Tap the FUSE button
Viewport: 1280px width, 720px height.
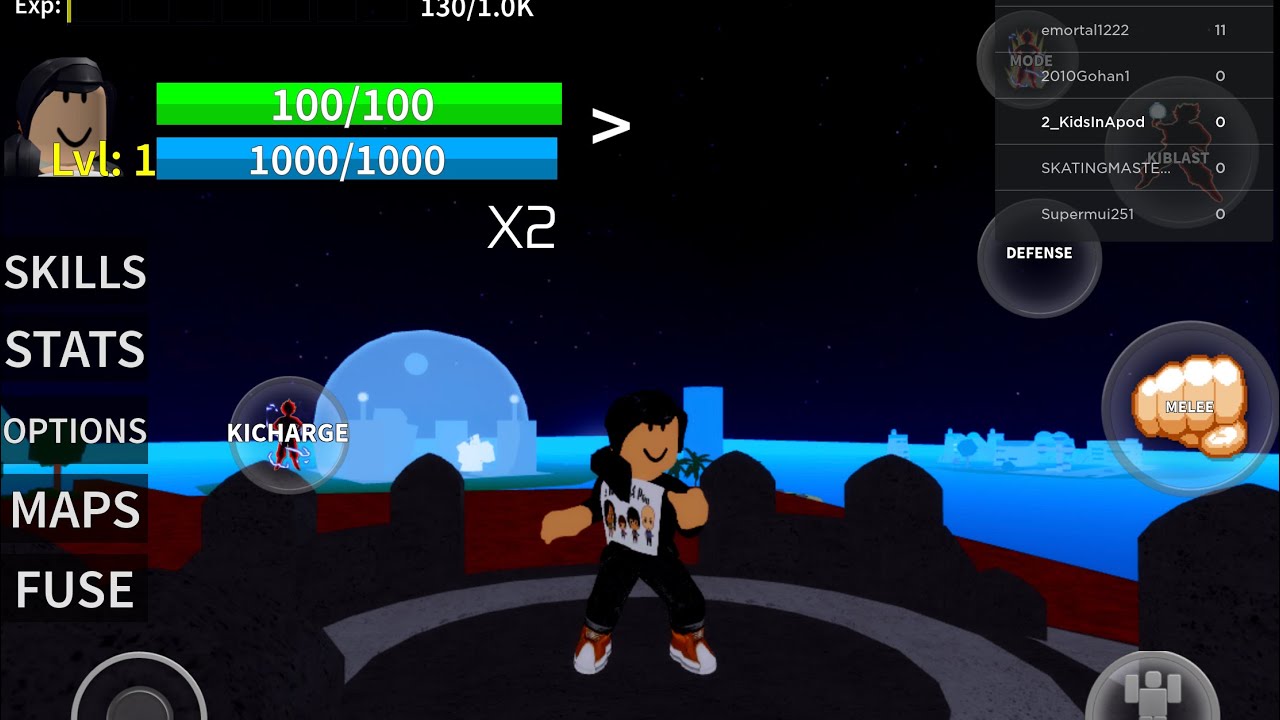point(75,589)
